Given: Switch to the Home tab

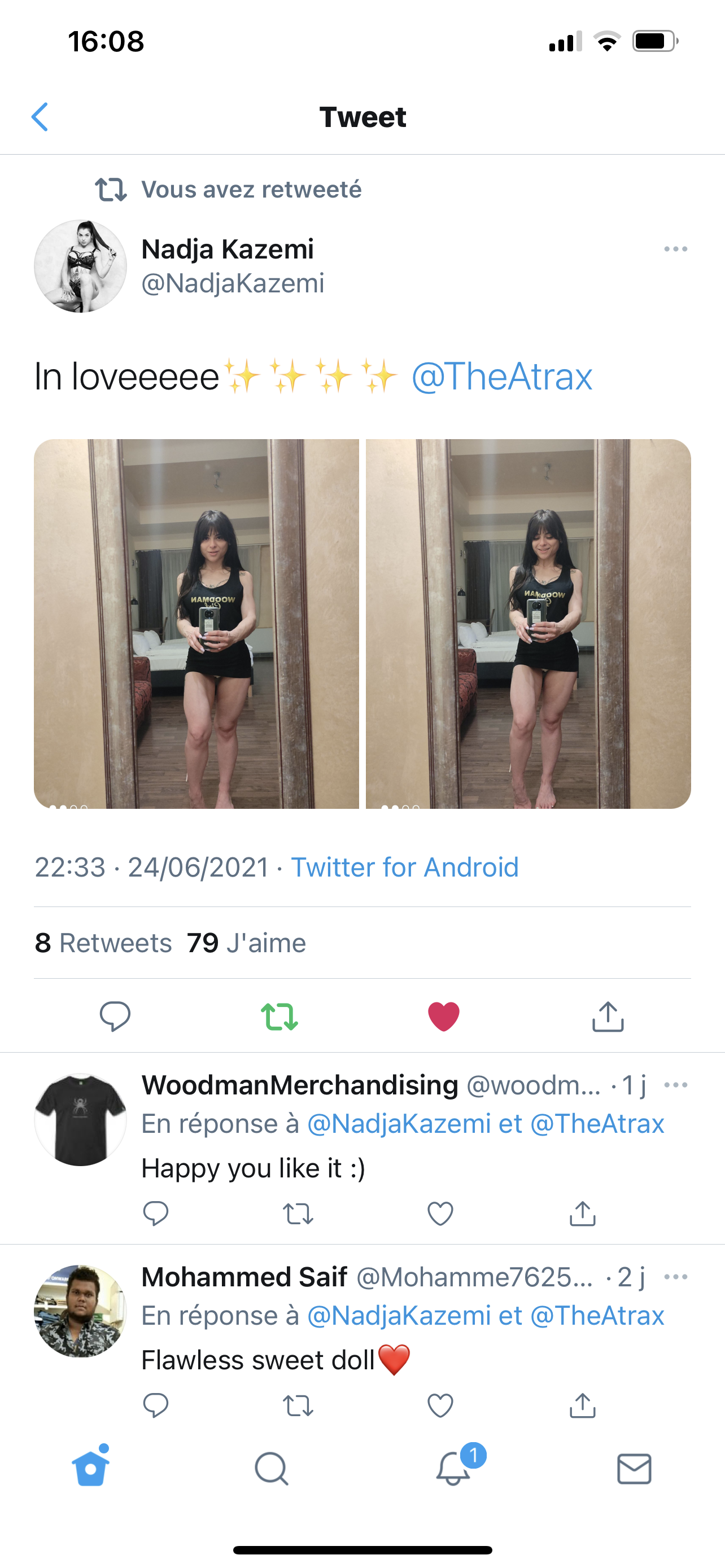Looking at the screenshot, I should (x=91, y=1468).
